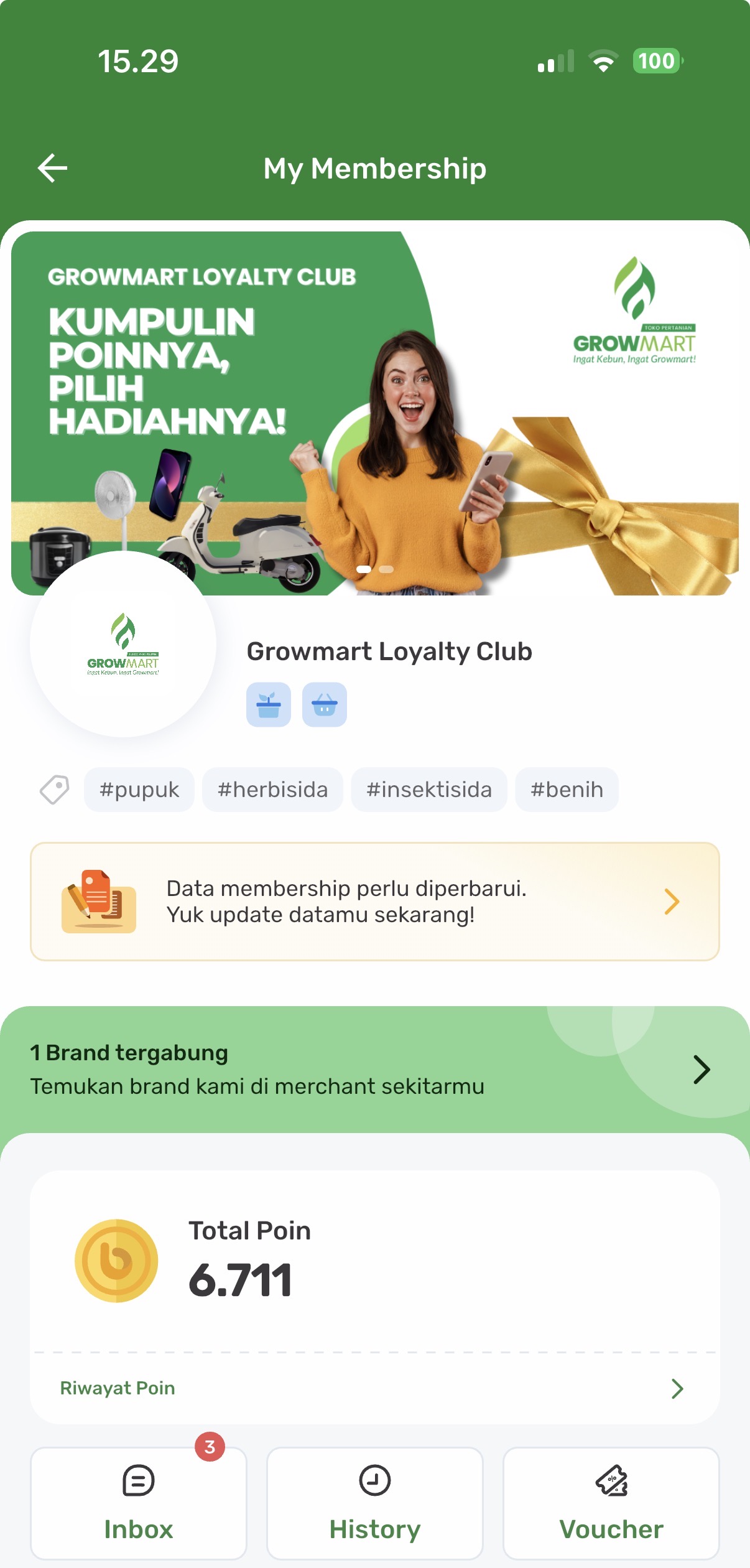The height and width of the screenshot is (1568, 750).
Task: Open the shopping basket category icon
Action: pyautogui.click(x=324, y=705)
